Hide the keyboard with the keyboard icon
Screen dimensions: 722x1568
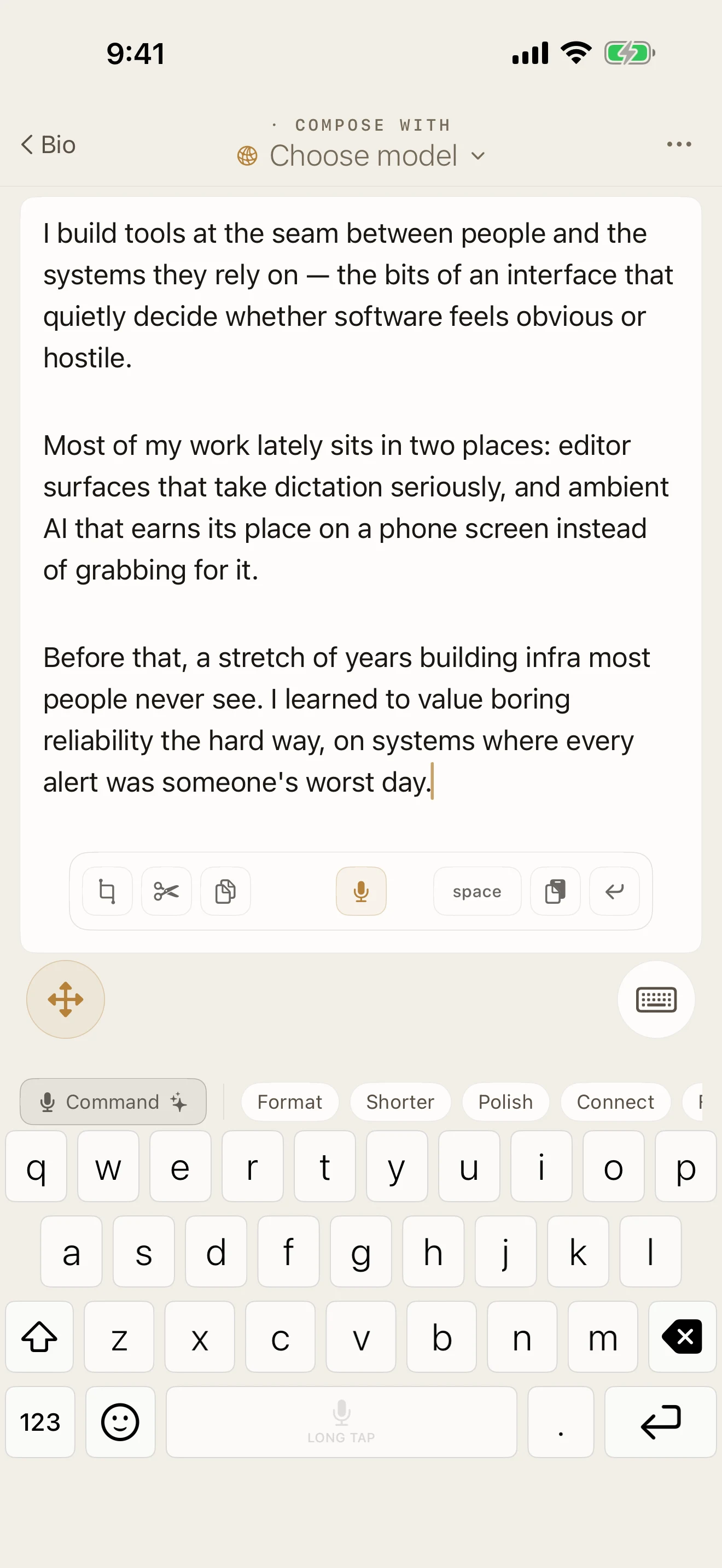coord(656,999)
